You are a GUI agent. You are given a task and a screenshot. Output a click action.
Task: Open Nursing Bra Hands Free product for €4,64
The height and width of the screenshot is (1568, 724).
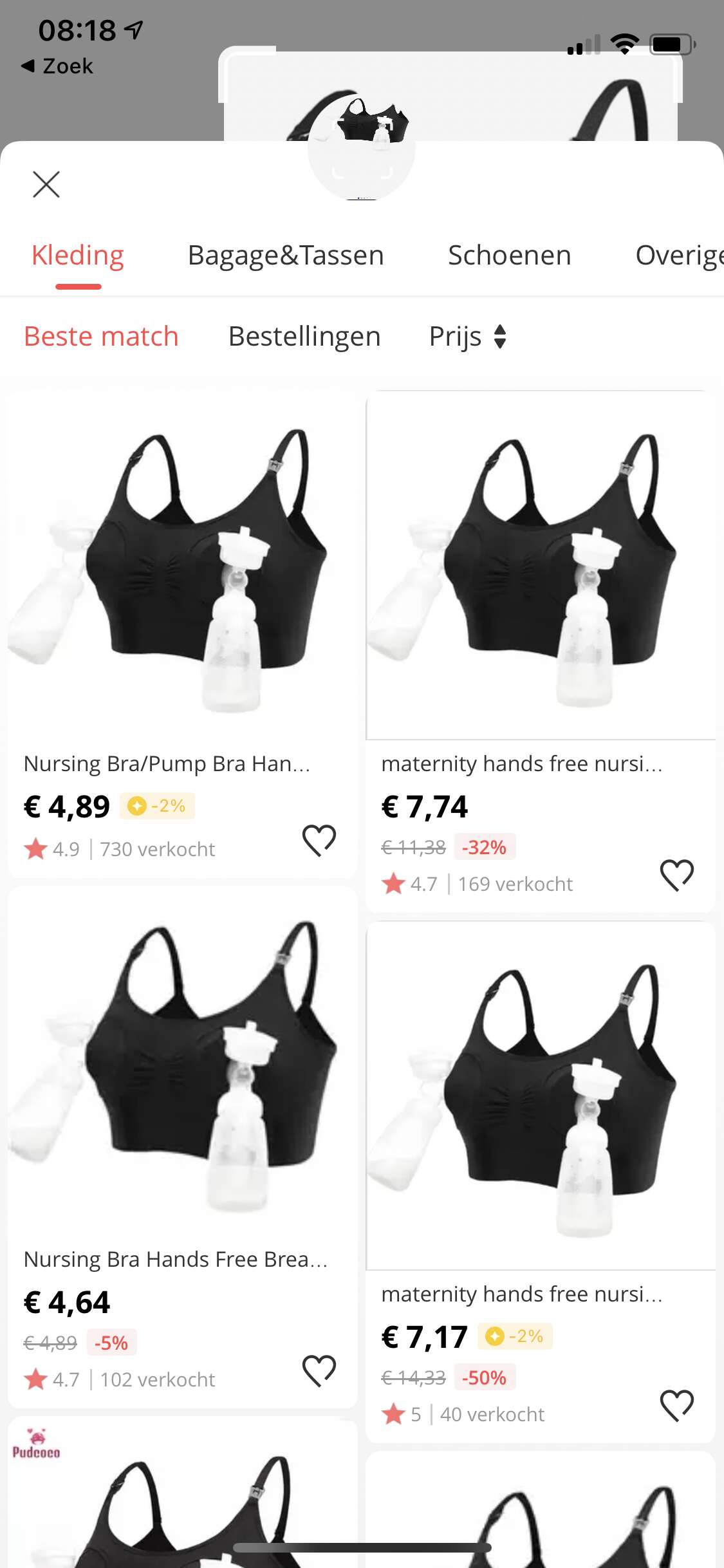182,1147
